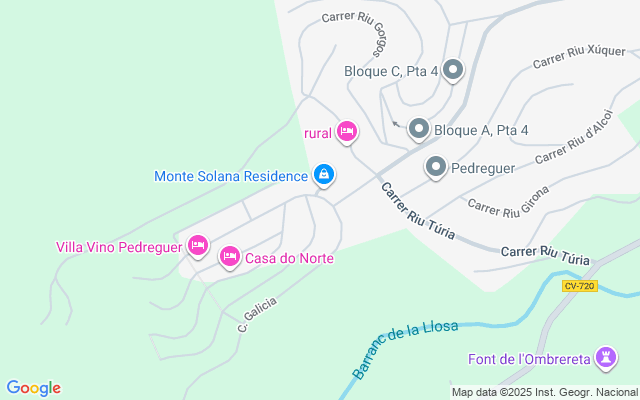Open the Monte Solana Residence marker
Screen dimensions: 640x400
point(323,175)
